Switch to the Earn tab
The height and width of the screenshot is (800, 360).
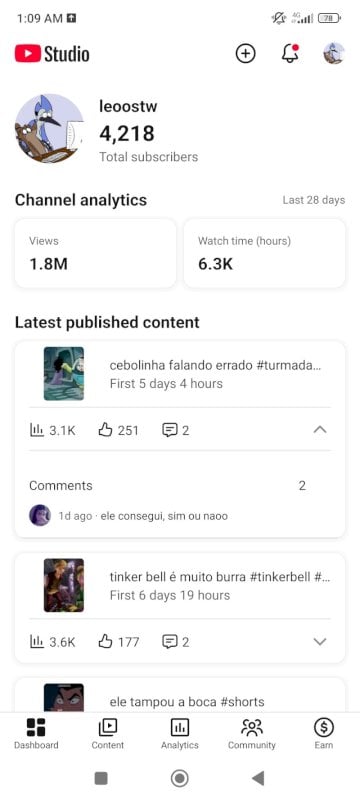coord(324,734)
